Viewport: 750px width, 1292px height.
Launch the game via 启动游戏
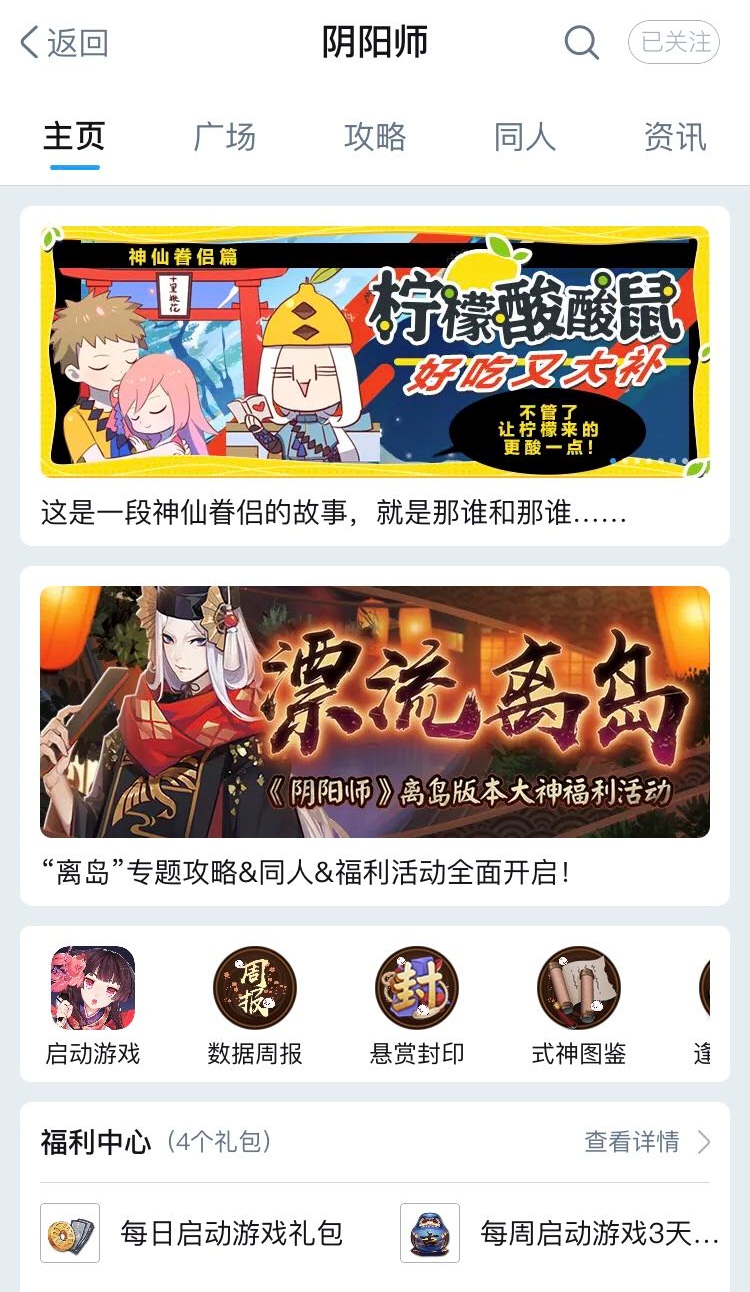point(93,1004)
